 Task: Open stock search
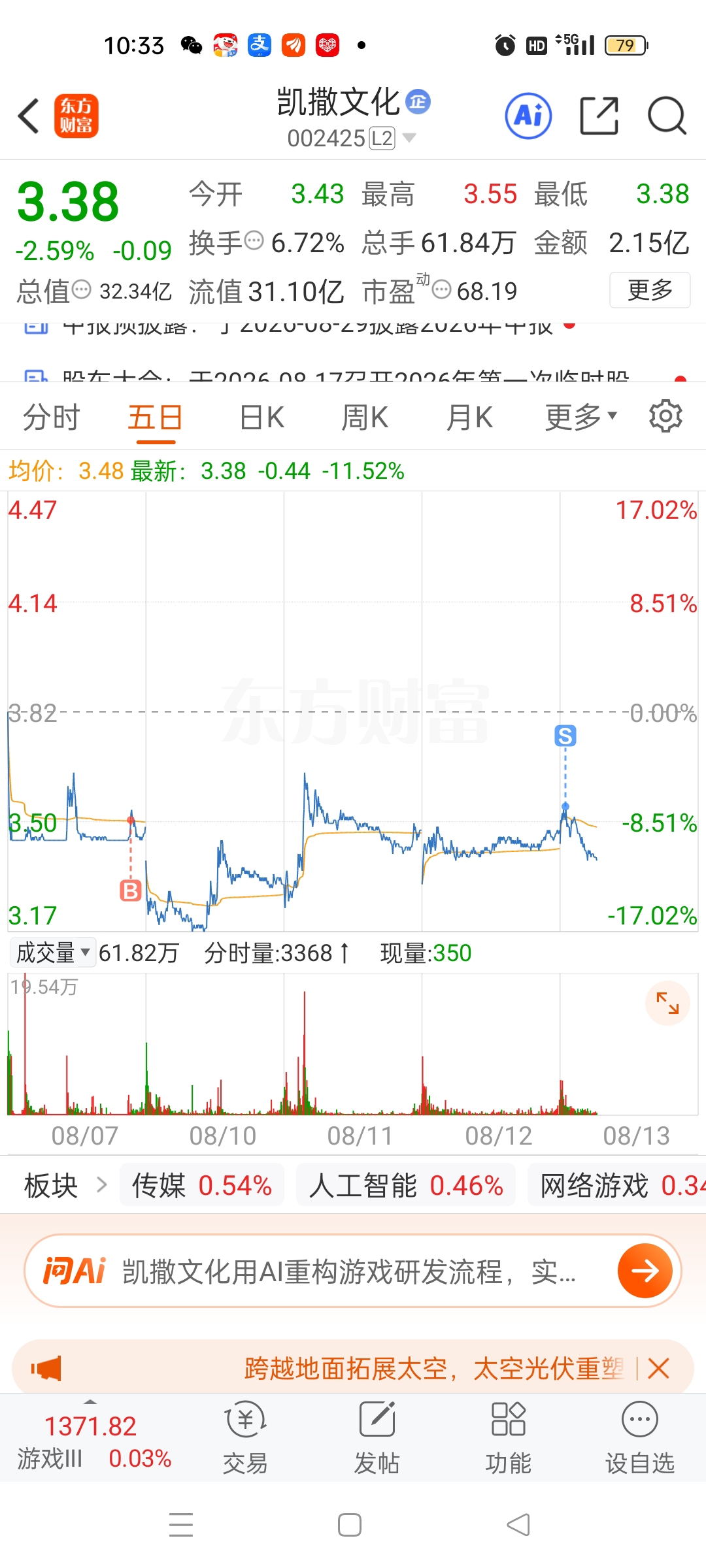(x=667, y=116)
